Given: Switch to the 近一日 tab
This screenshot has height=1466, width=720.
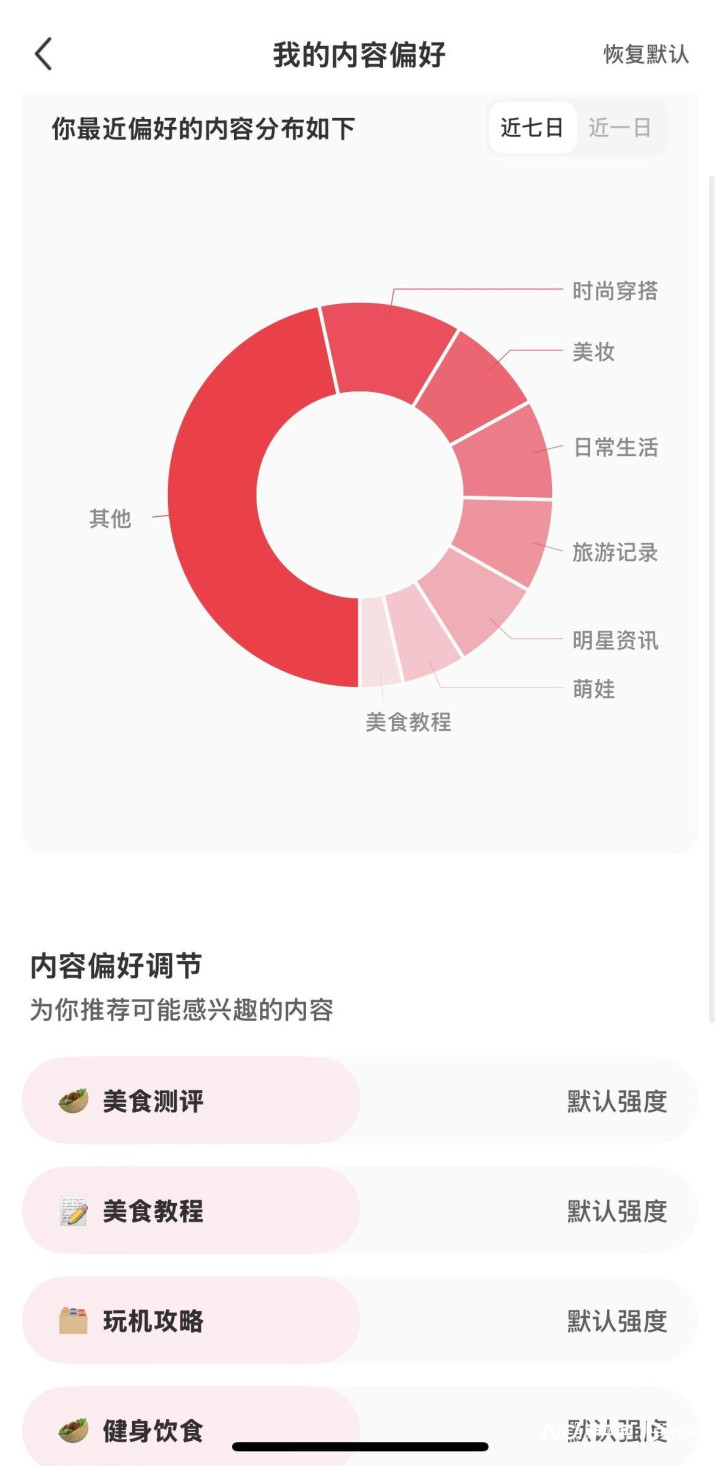Looking at the screenshot, I should (620, 128).
